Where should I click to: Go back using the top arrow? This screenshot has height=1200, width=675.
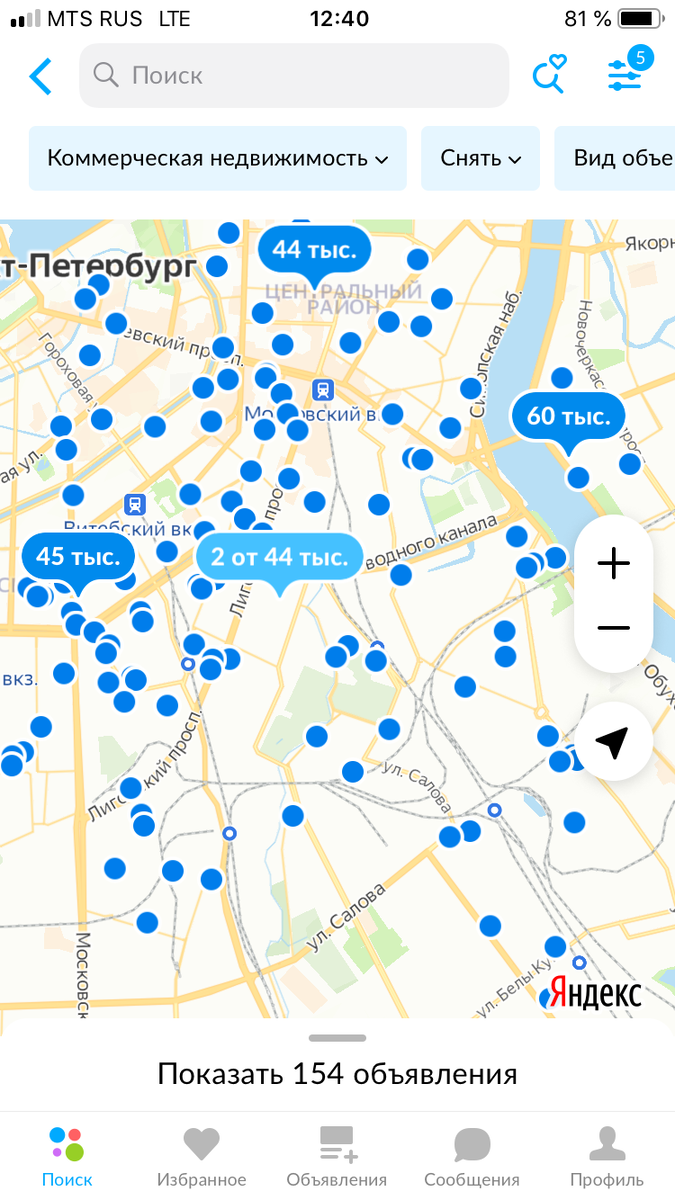40,76
